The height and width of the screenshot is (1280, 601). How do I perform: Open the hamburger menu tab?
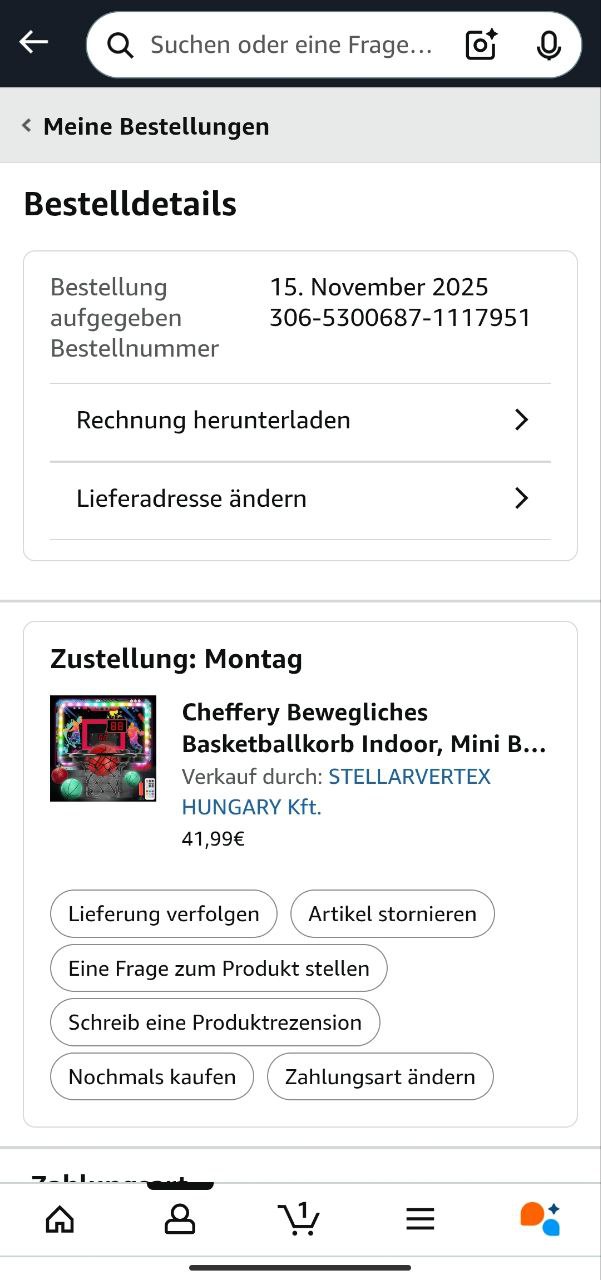click(420, 1218)
